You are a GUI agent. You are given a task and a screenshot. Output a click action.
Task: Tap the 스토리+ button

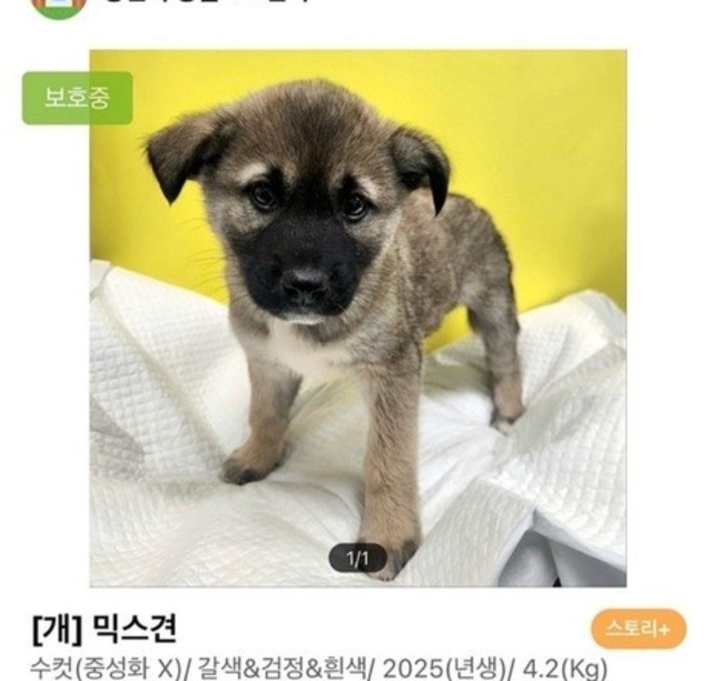coord(638,629)
